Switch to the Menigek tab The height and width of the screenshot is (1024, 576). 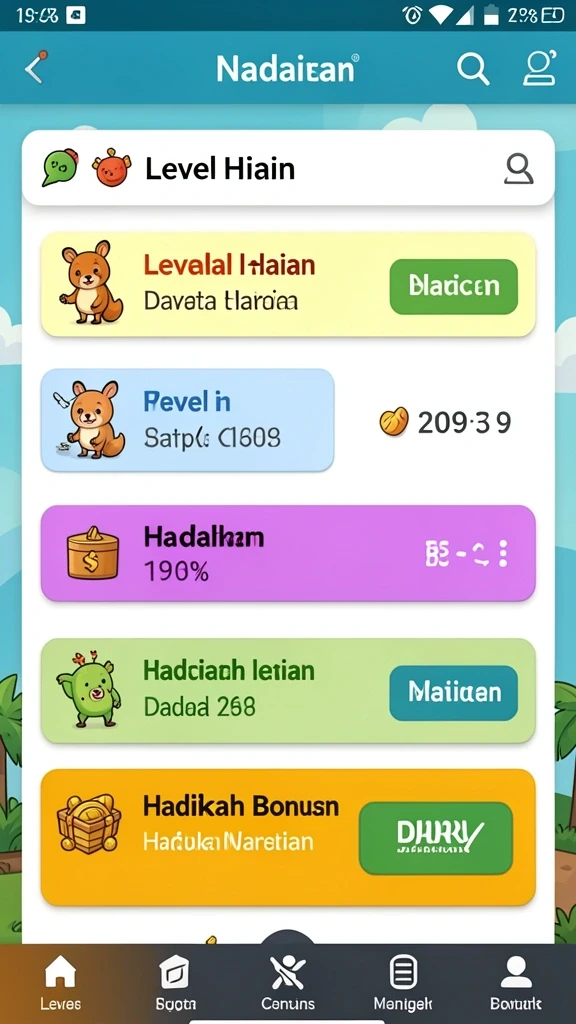coord(403,985)
